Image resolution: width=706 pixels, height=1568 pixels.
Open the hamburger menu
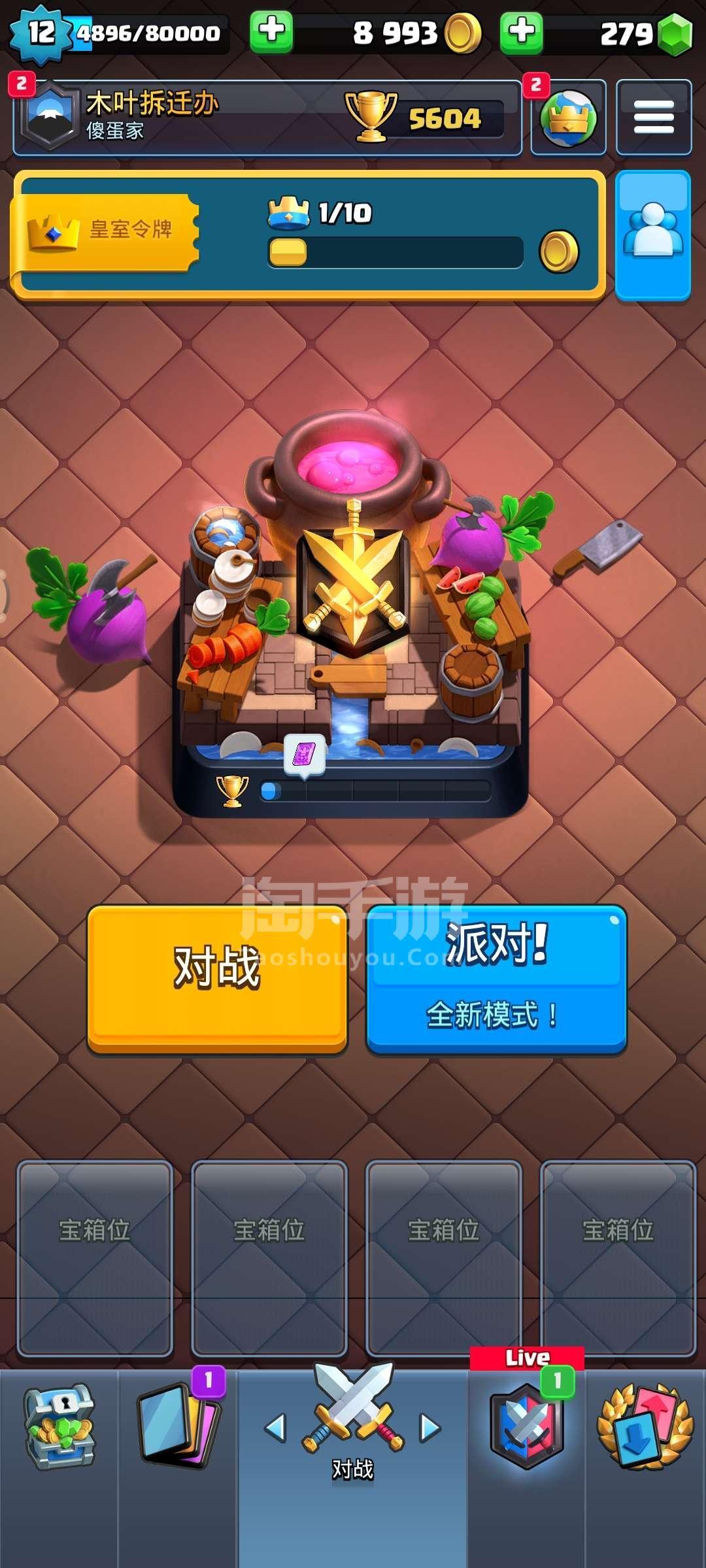coord(653,118)
